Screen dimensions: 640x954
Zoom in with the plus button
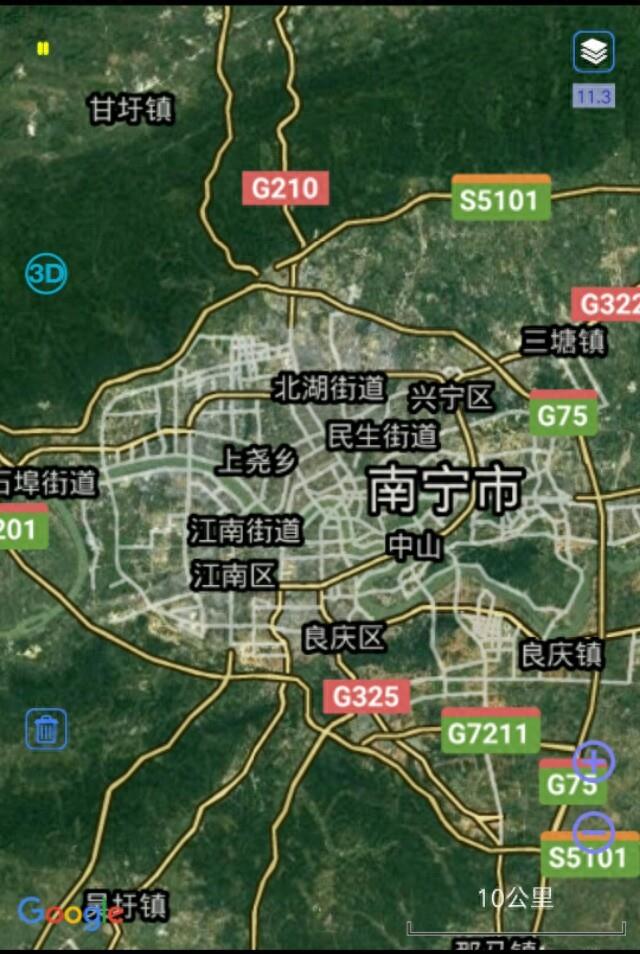[594, 763]
